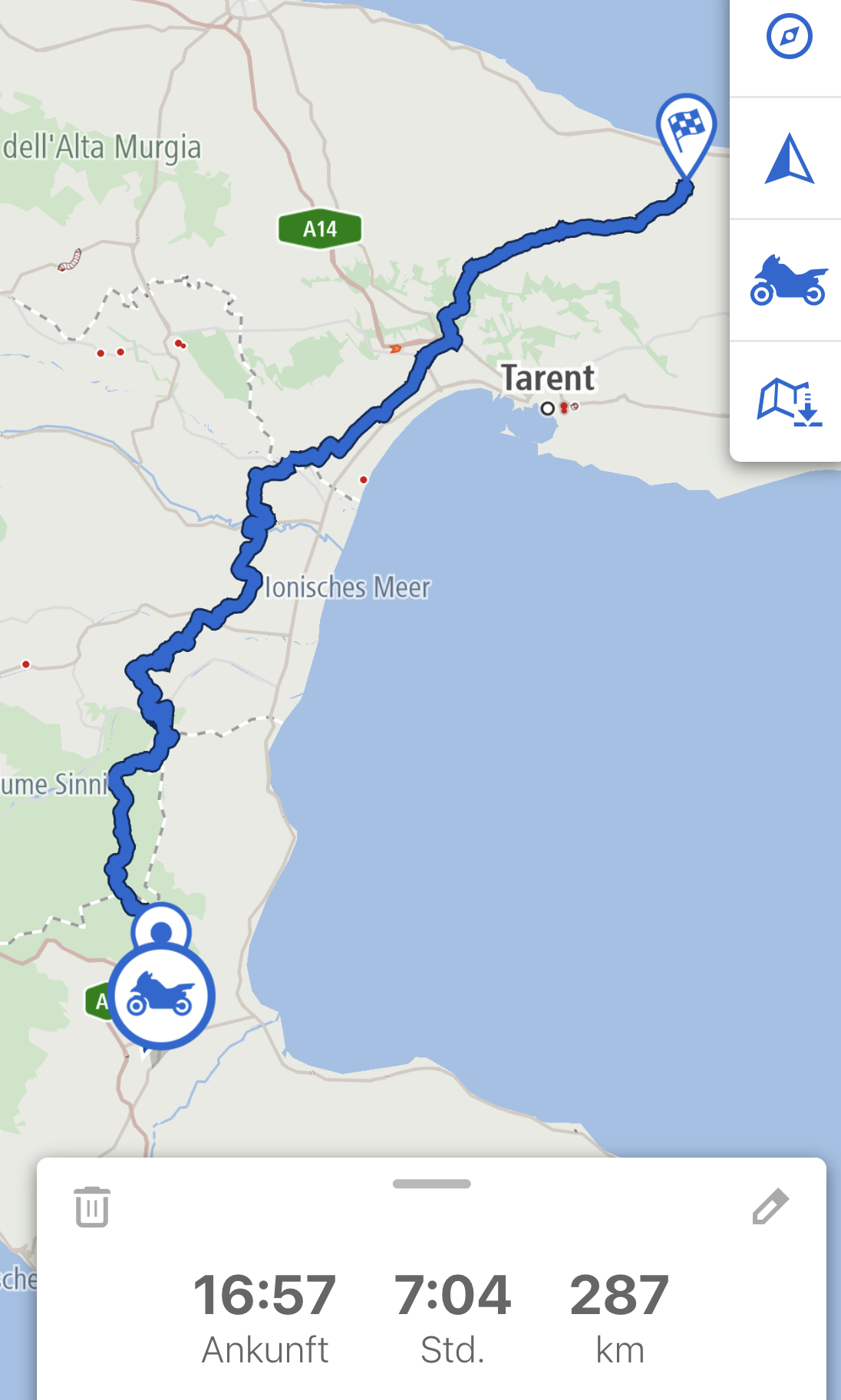Delete the planned route

[x=92, y=1206]
